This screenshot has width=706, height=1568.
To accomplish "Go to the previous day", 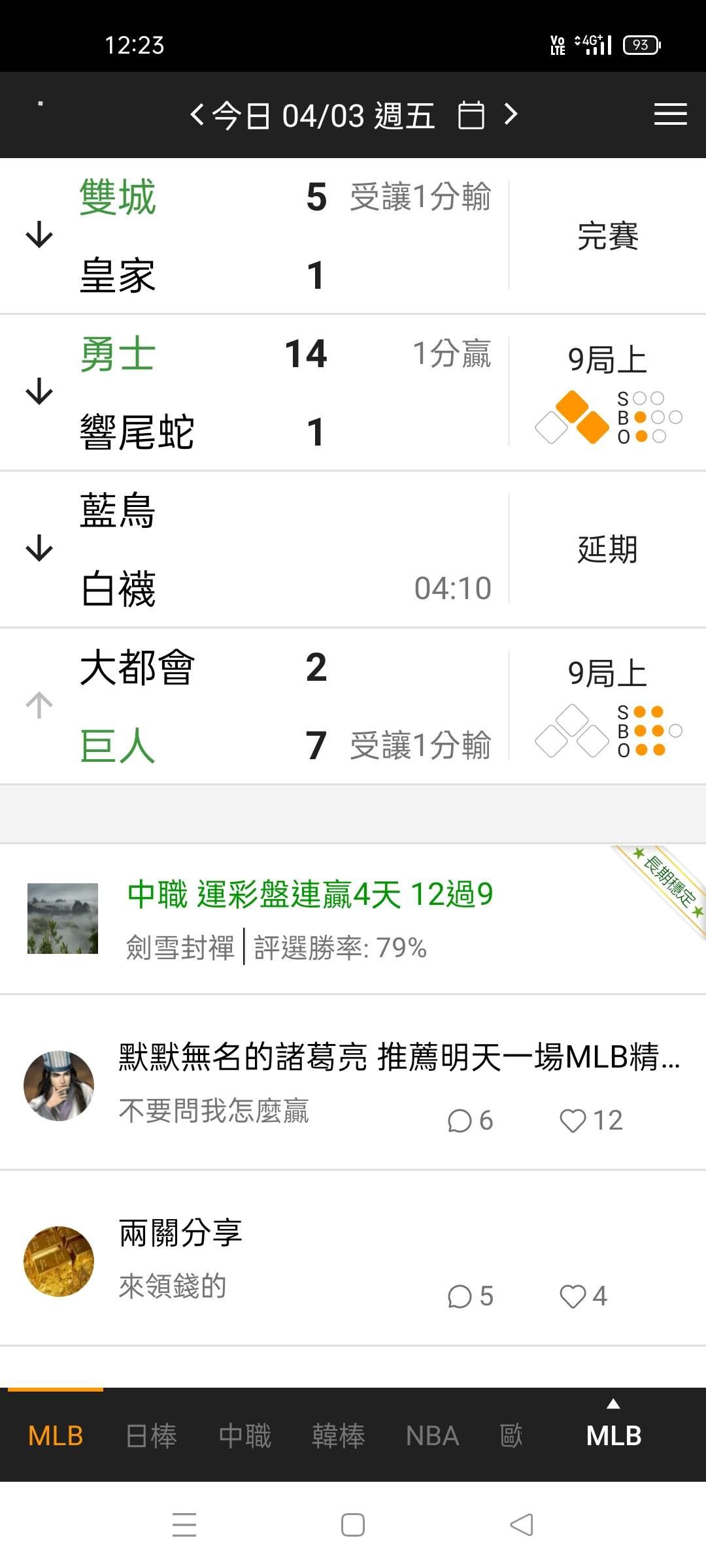I will click(x=197, y=115).
